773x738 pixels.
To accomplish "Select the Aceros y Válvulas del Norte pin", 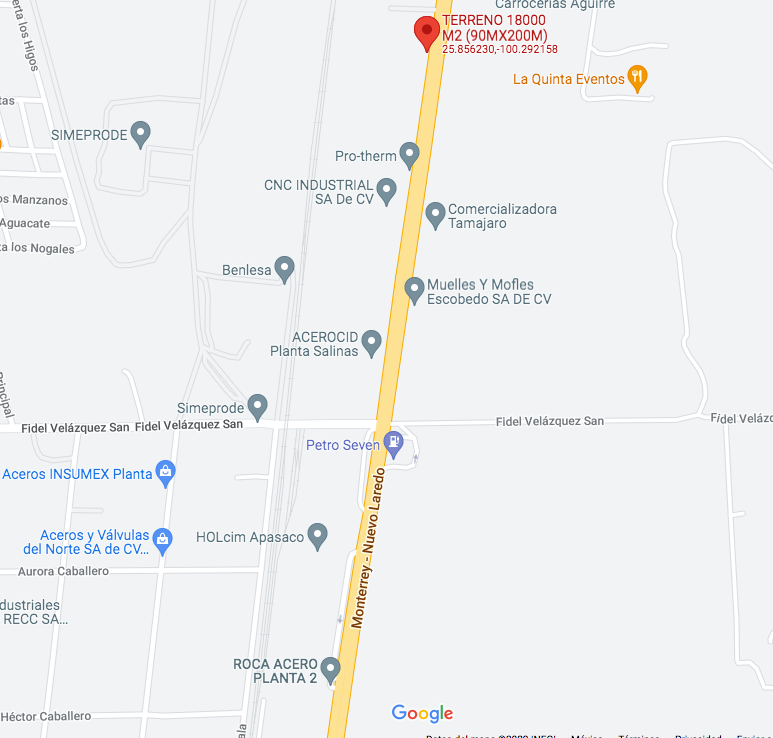I will [x=162, y=541].
